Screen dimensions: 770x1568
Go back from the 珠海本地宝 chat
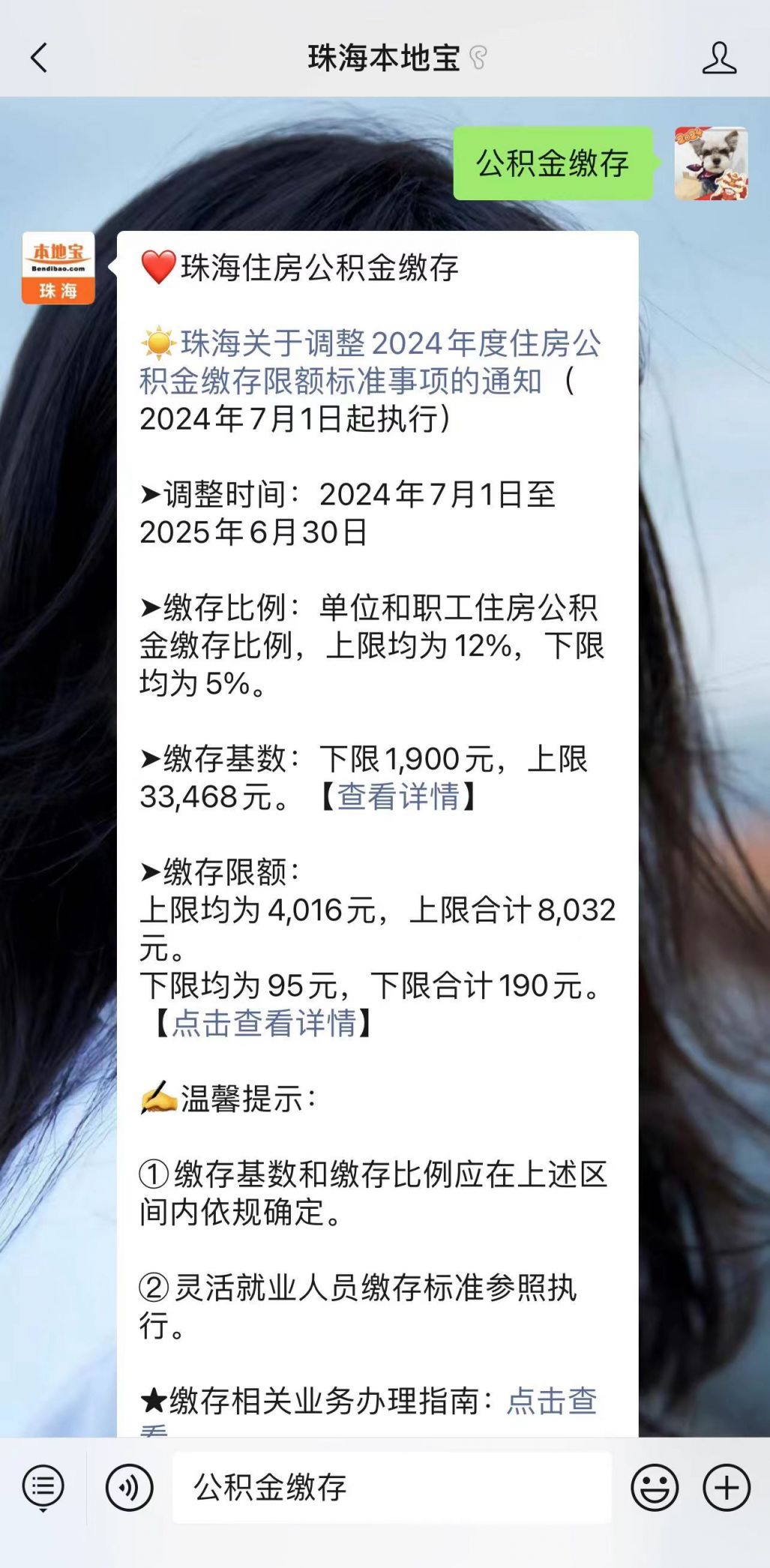click(39, 58)
